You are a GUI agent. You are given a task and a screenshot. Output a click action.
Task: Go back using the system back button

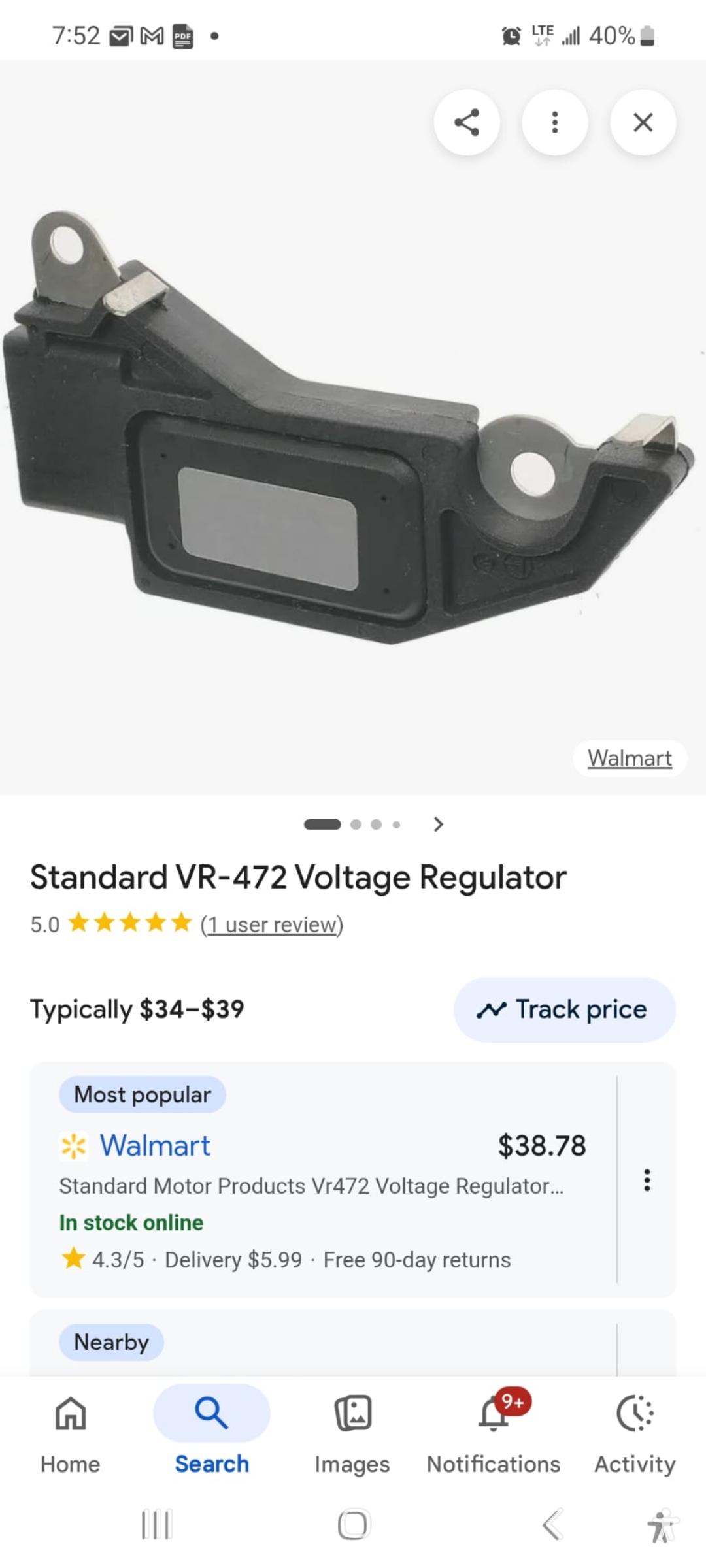point(552,1525)
